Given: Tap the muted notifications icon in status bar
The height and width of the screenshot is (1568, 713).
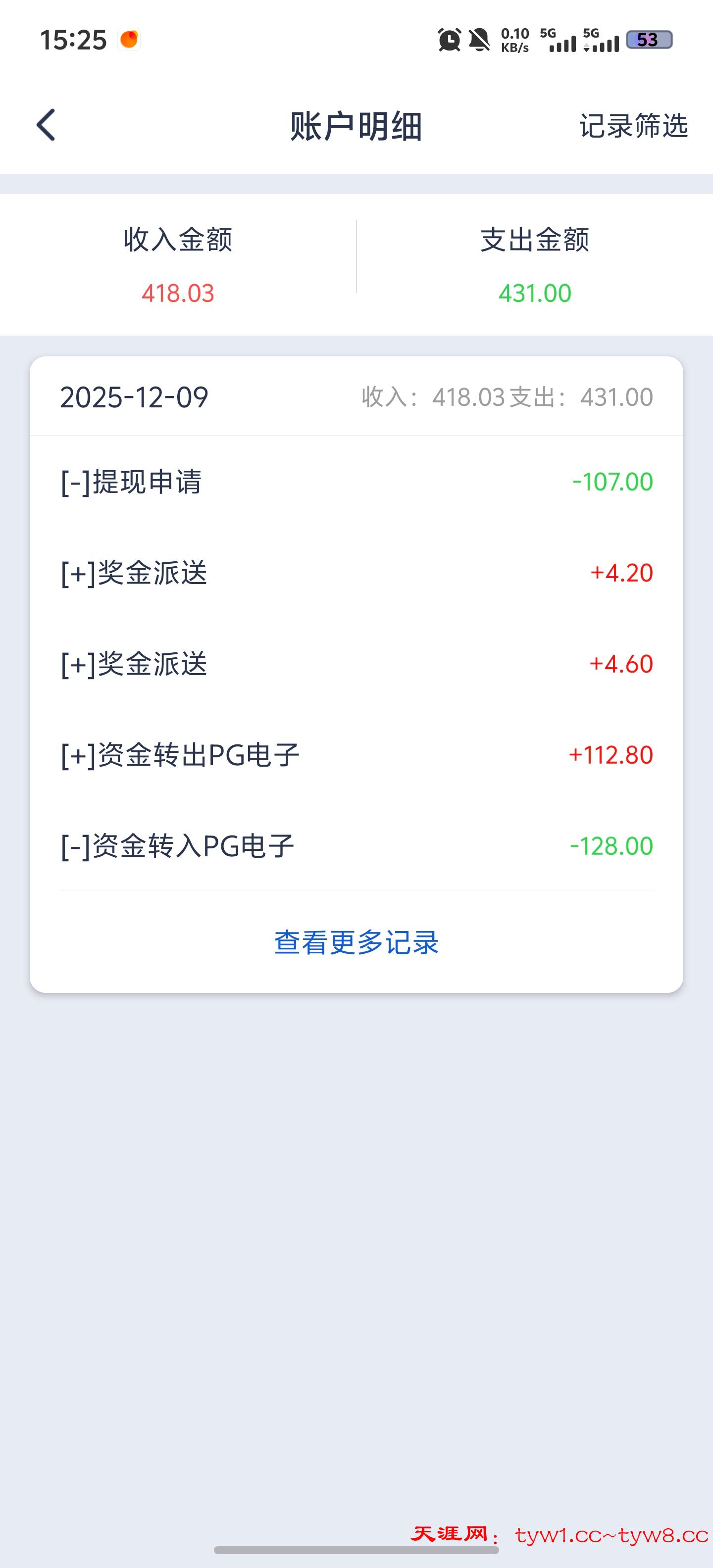Looking at the screenshot, I should point(480,41).
